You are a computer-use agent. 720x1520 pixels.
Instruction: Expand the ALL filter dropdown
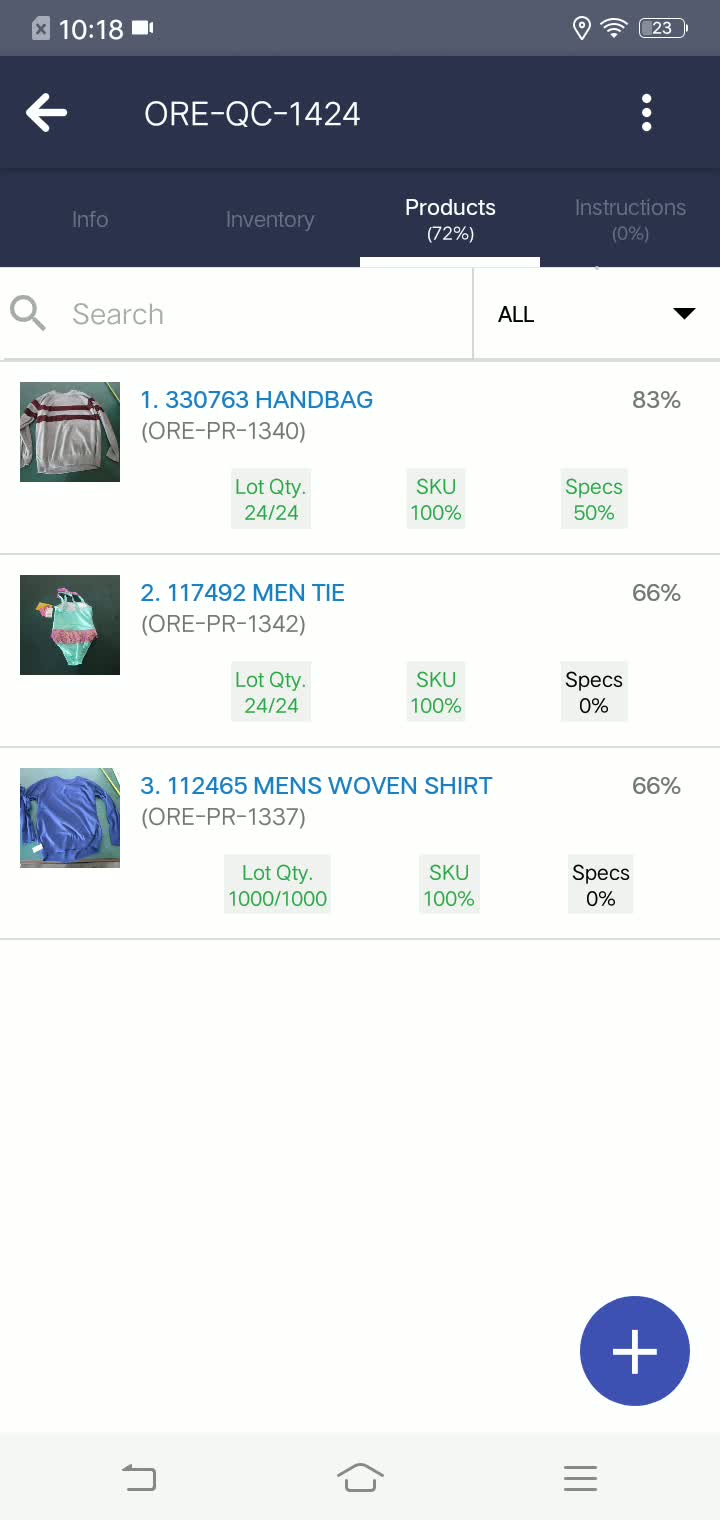[x=596, y=314]
